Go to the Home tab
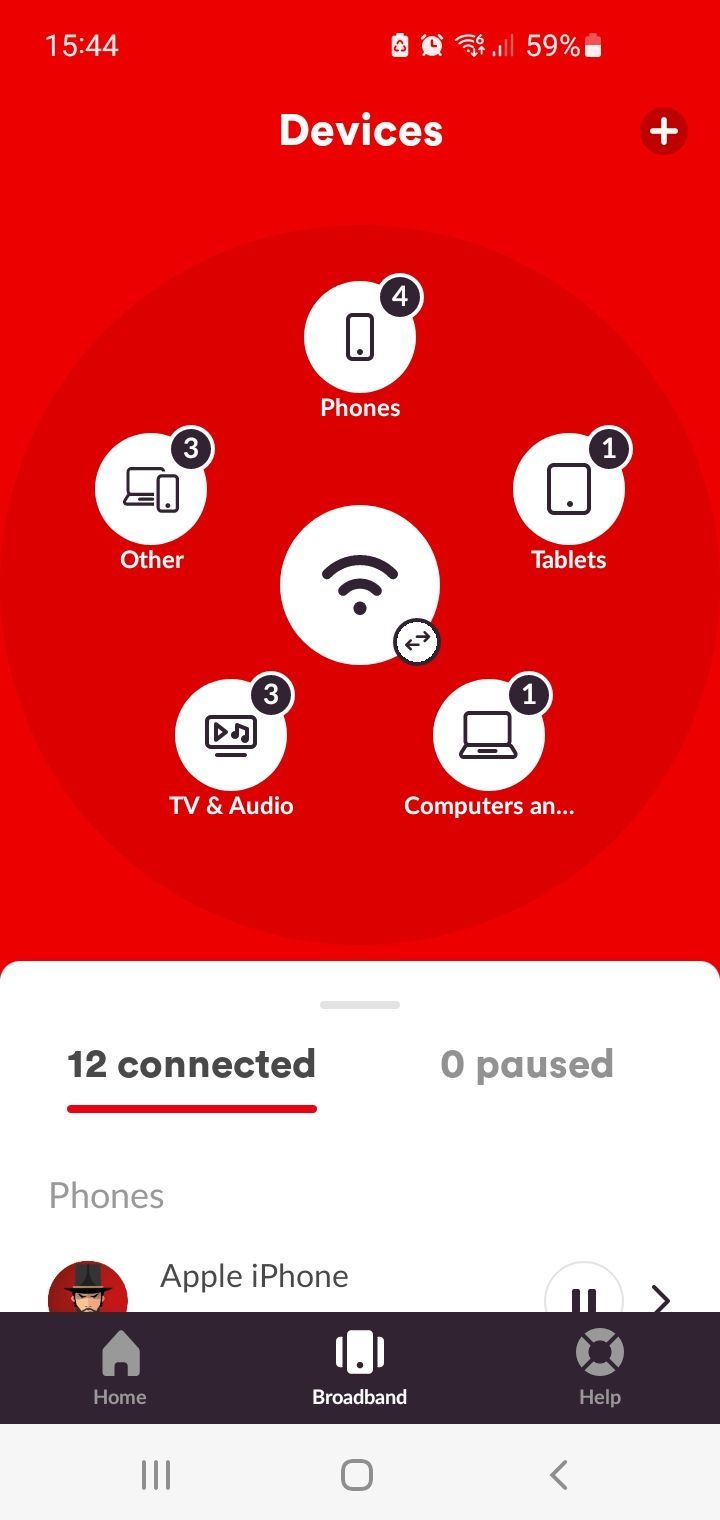720x1520 pixels. (120, 1368)
